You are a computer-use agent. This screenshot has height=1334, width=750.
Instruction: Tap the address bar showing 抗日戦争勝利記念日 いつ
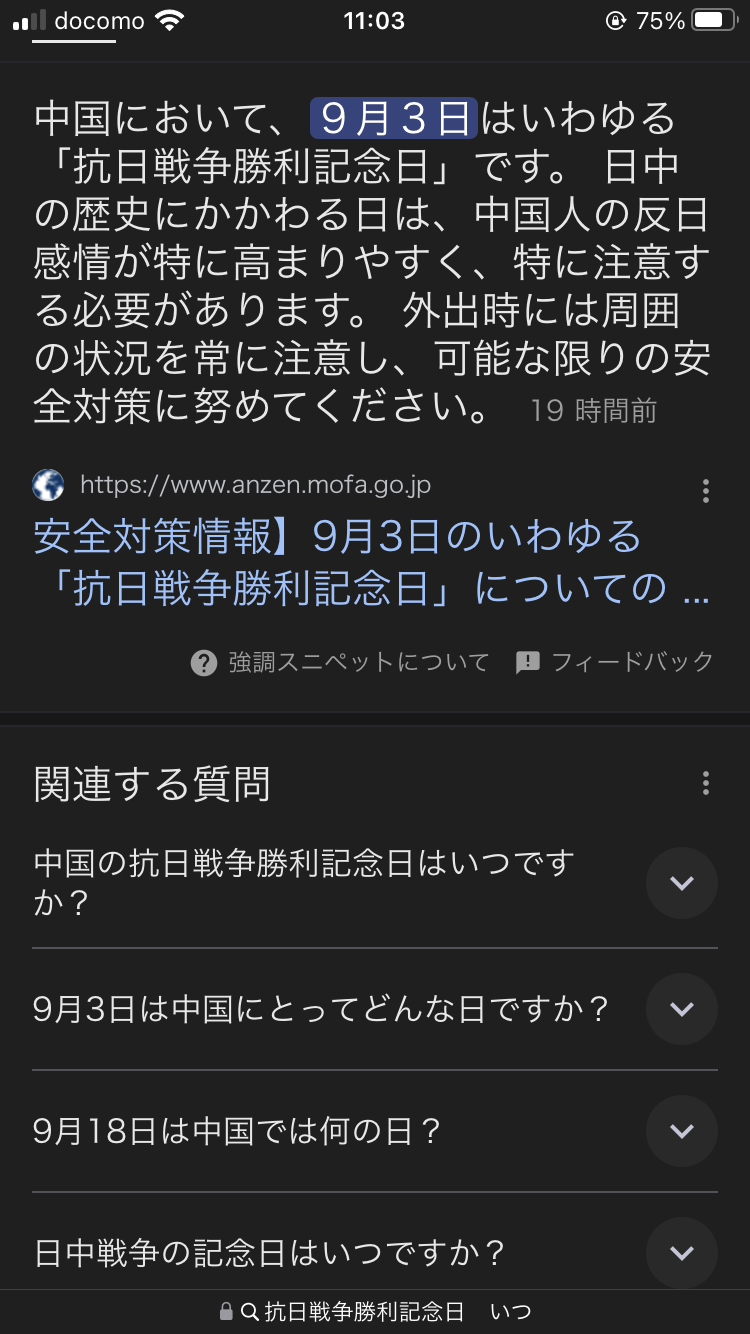click(375, 1312)
